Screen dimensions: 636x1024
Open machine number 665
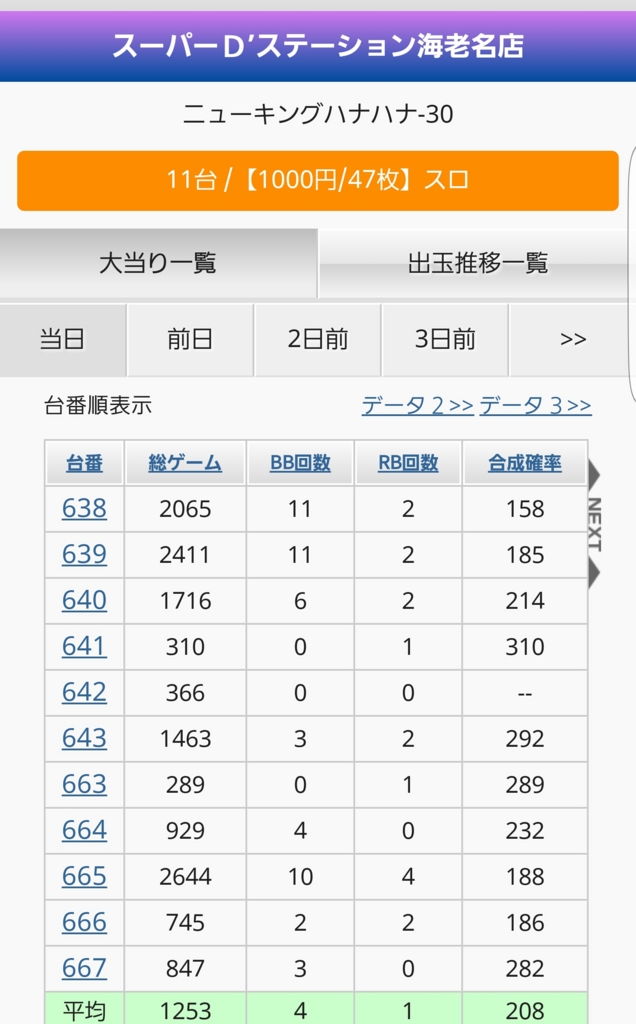[x=84, y=876]
